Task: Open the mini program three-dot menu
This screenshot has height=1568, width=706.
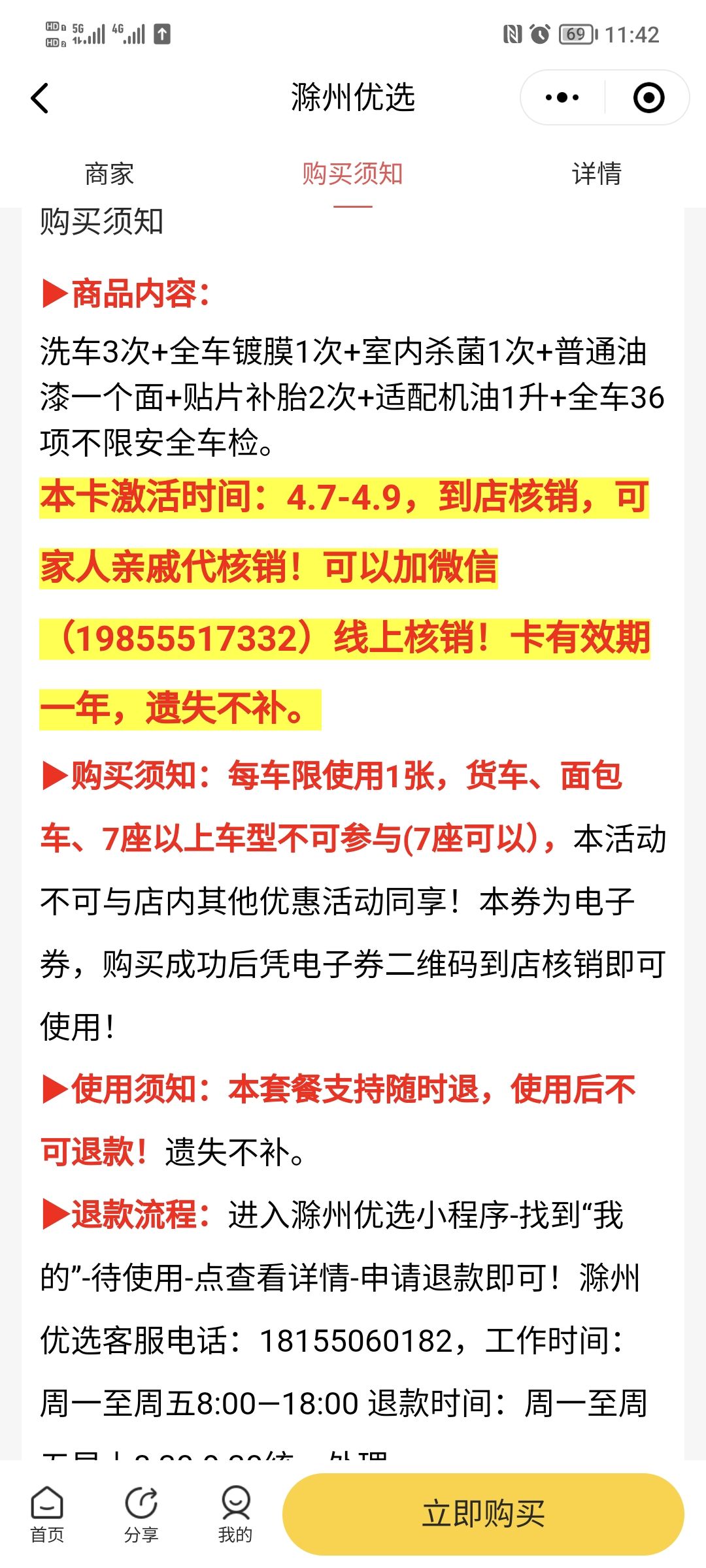Action: (562, 98)
